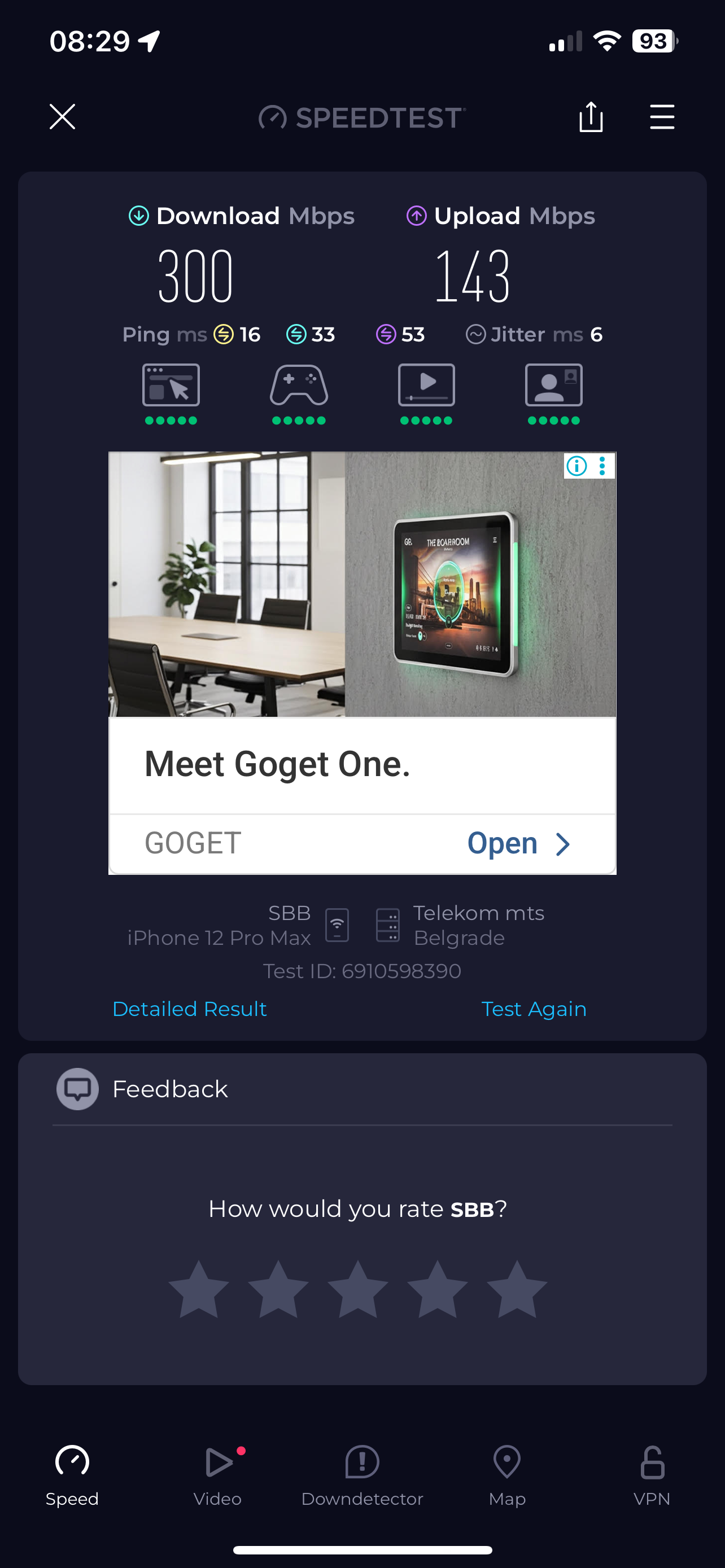The width and height of the screenshot is (725, 1568).
Task: Open the Goget One ad
Action: (518, 844)
